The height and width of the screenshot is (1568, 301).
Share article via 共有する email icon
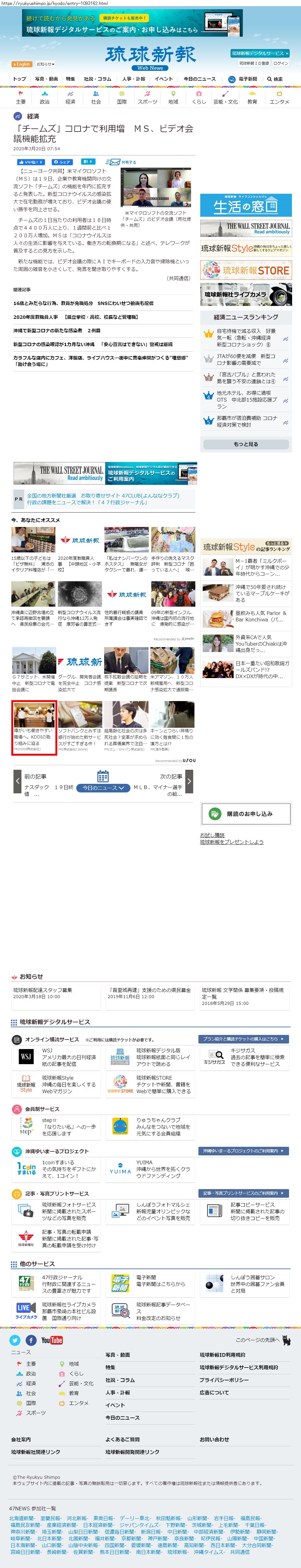point(120,162)
